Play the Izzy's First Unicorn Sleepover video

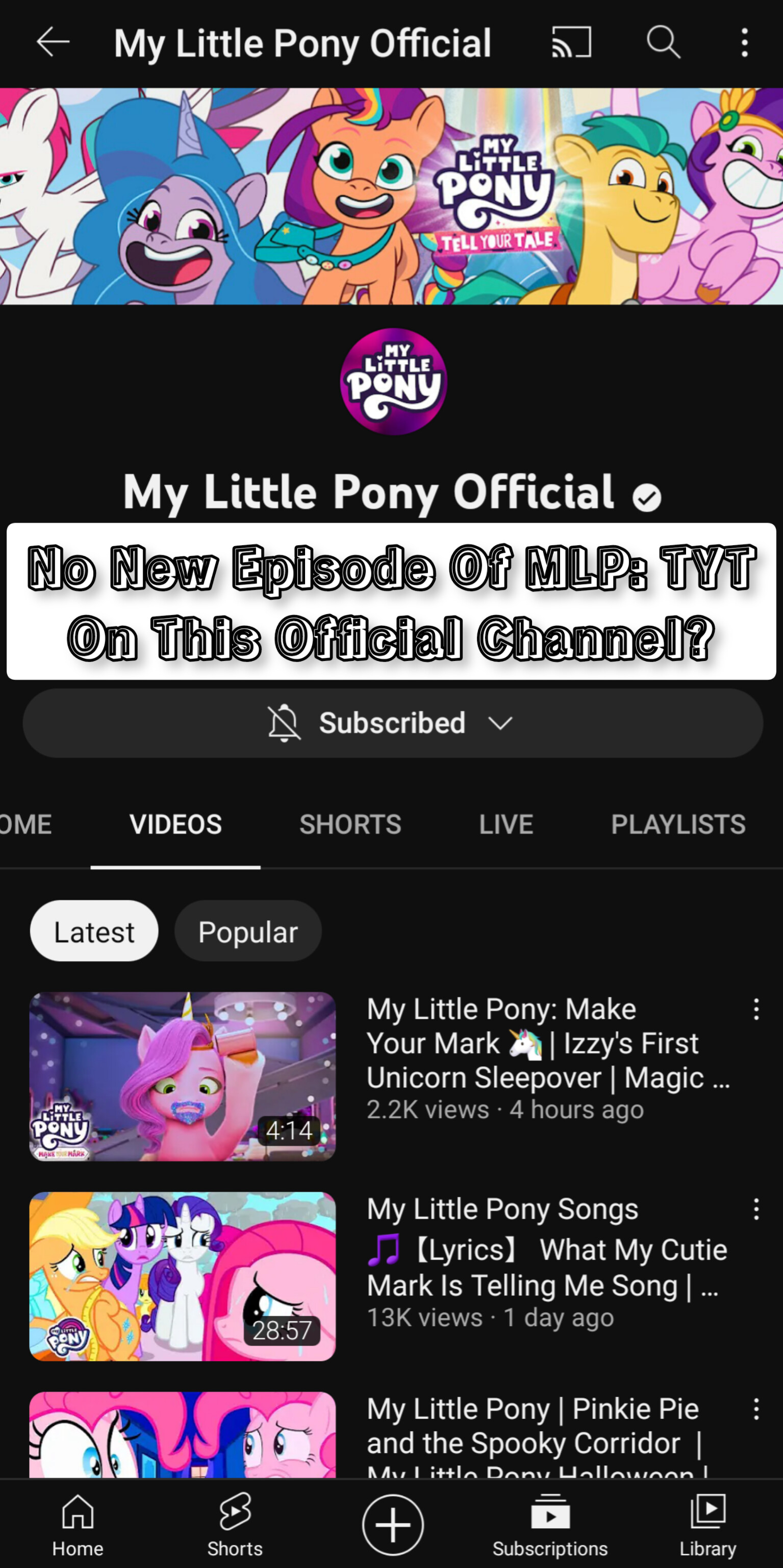183,1076
